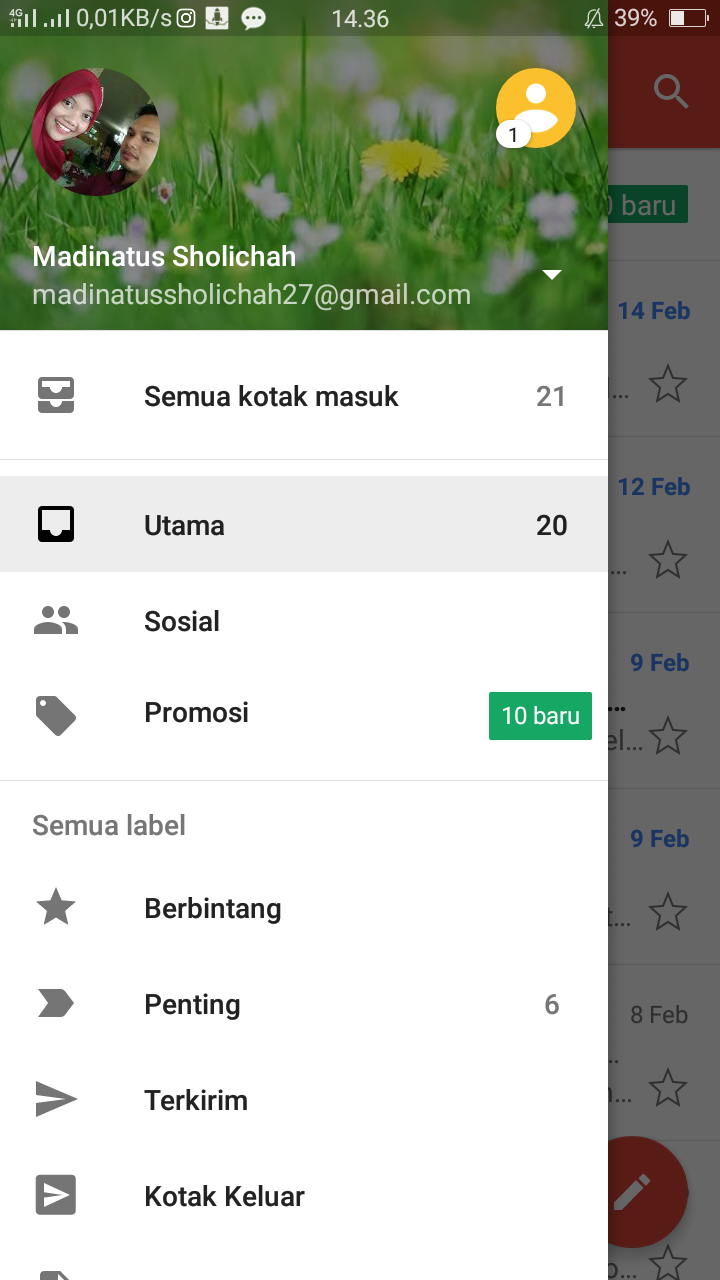Select the Utama inbox
The height and width of the screenshot is (1280, 720).
coord(304,524)
